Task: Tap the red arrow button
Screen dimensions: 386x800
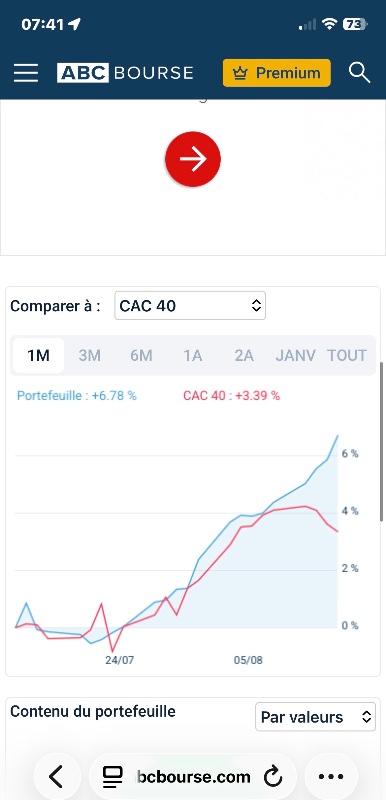Action: pos(193,159)
